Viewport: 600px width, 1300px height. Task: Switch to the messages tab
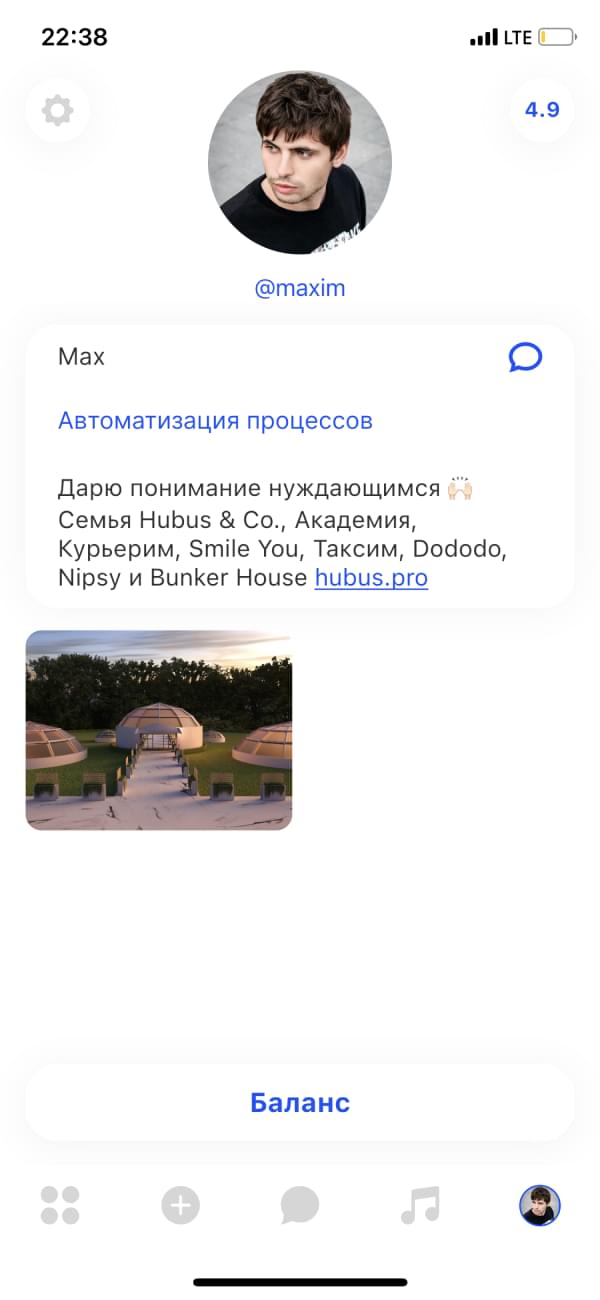coord(300,1206)
